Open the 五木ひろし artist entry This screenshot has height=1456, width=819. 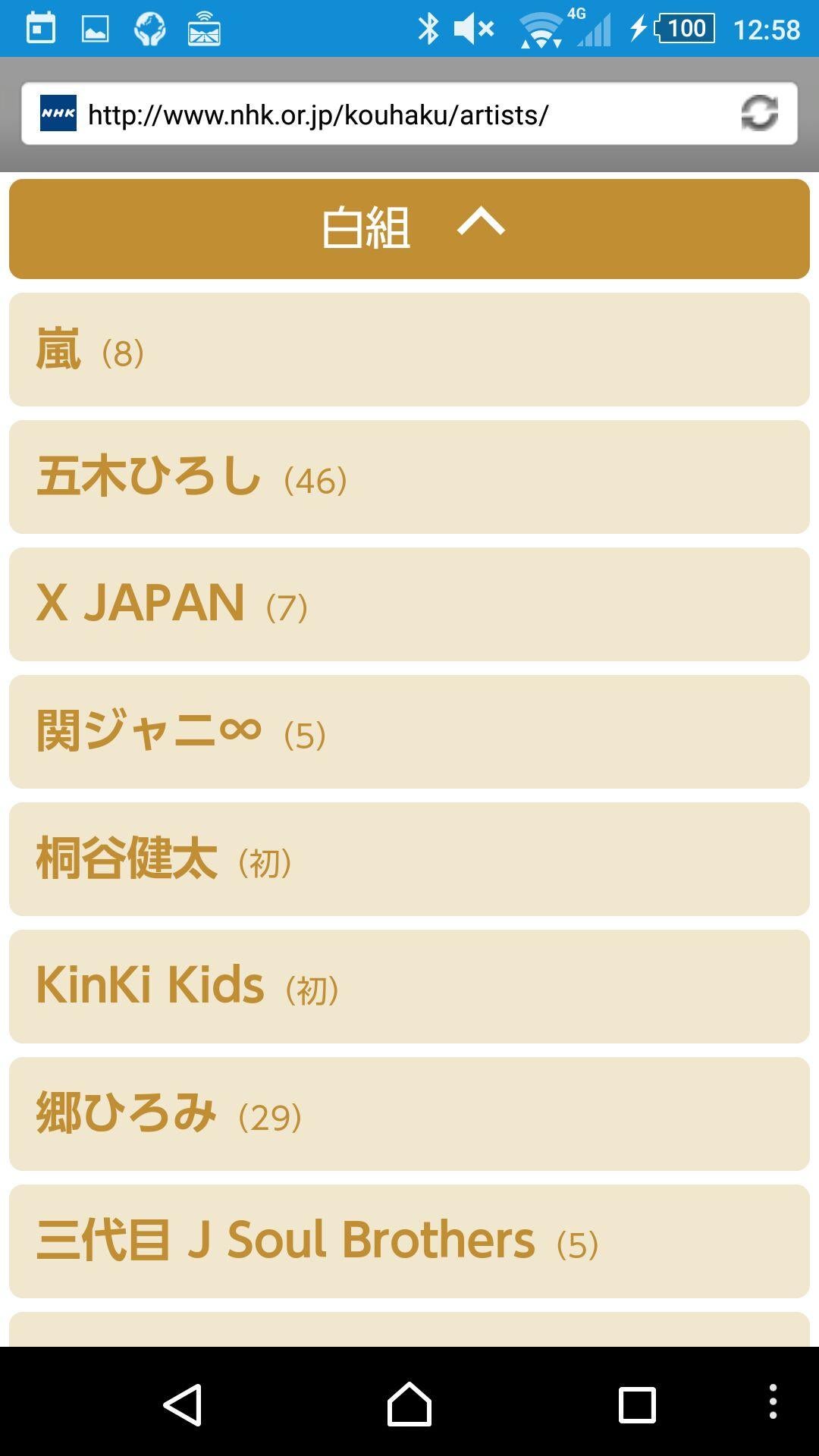(409, 478)
